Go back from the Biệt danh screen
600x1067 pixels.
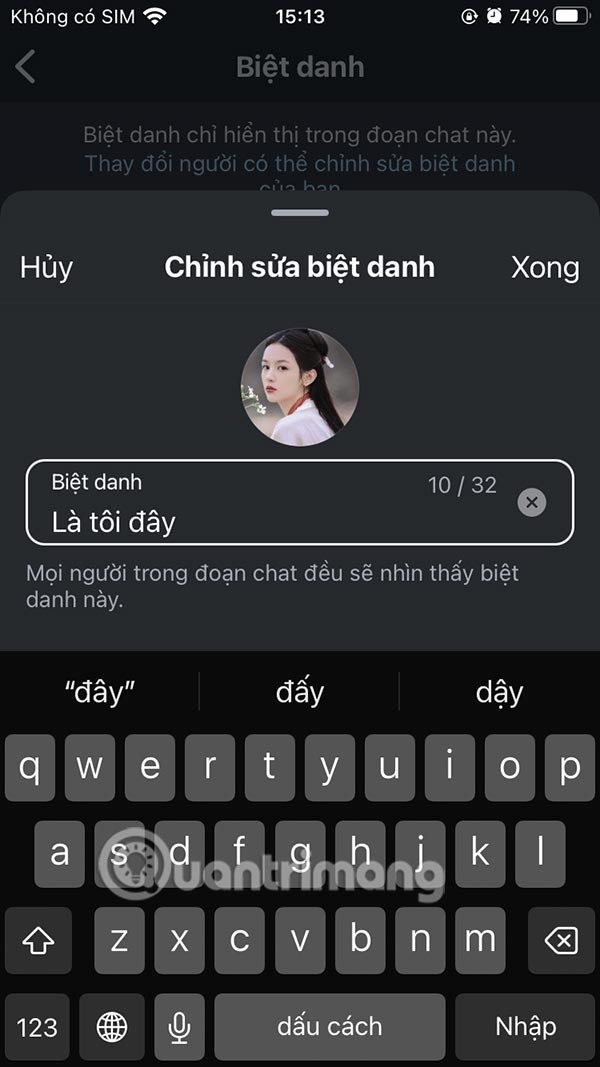(x=26, y=67)
